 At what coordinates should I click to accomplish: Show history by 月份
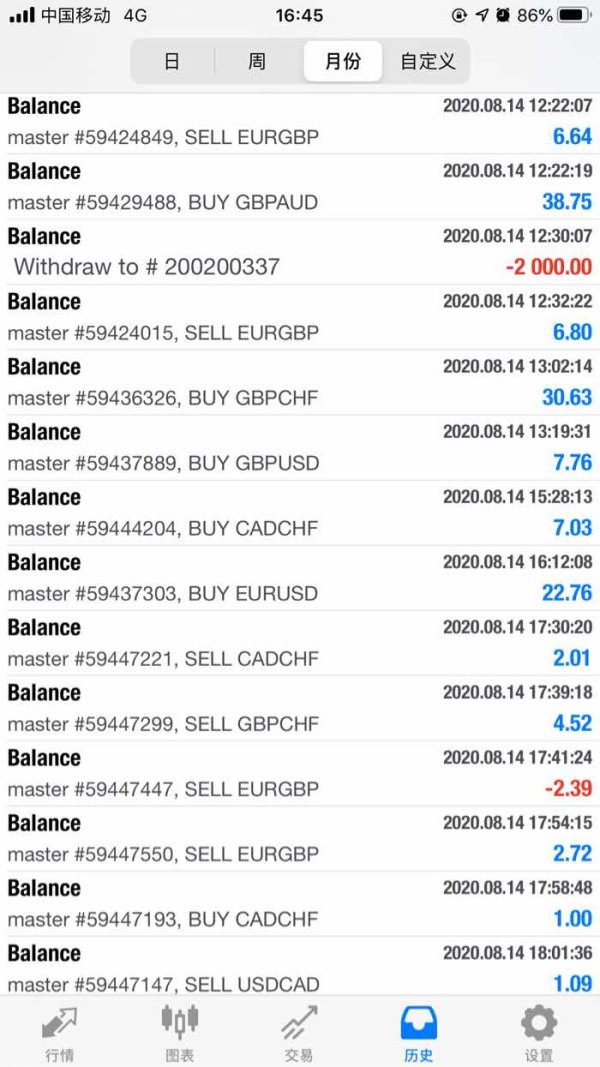tap(343, 61)
